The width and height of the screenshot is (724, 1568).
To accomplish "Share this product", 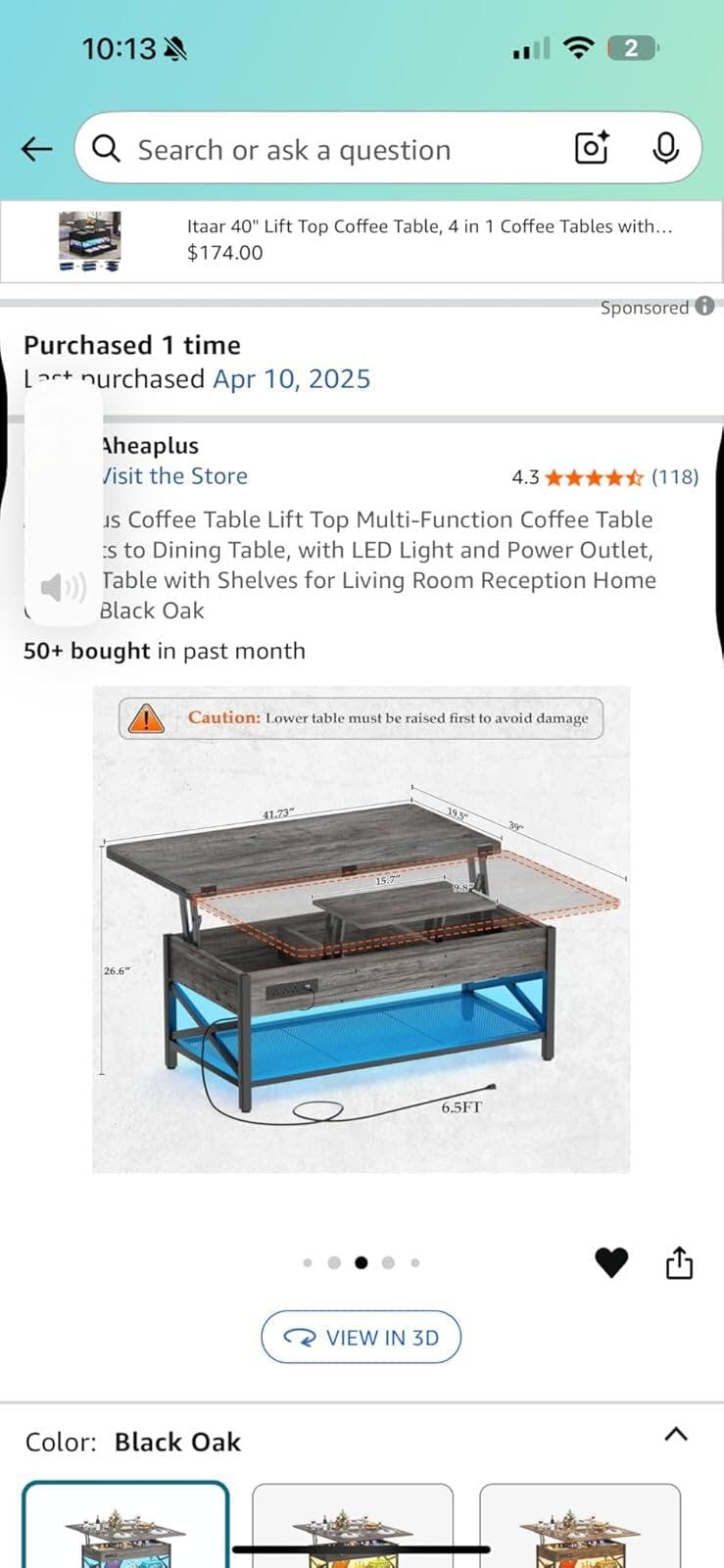I will (x=679, y=1262).
